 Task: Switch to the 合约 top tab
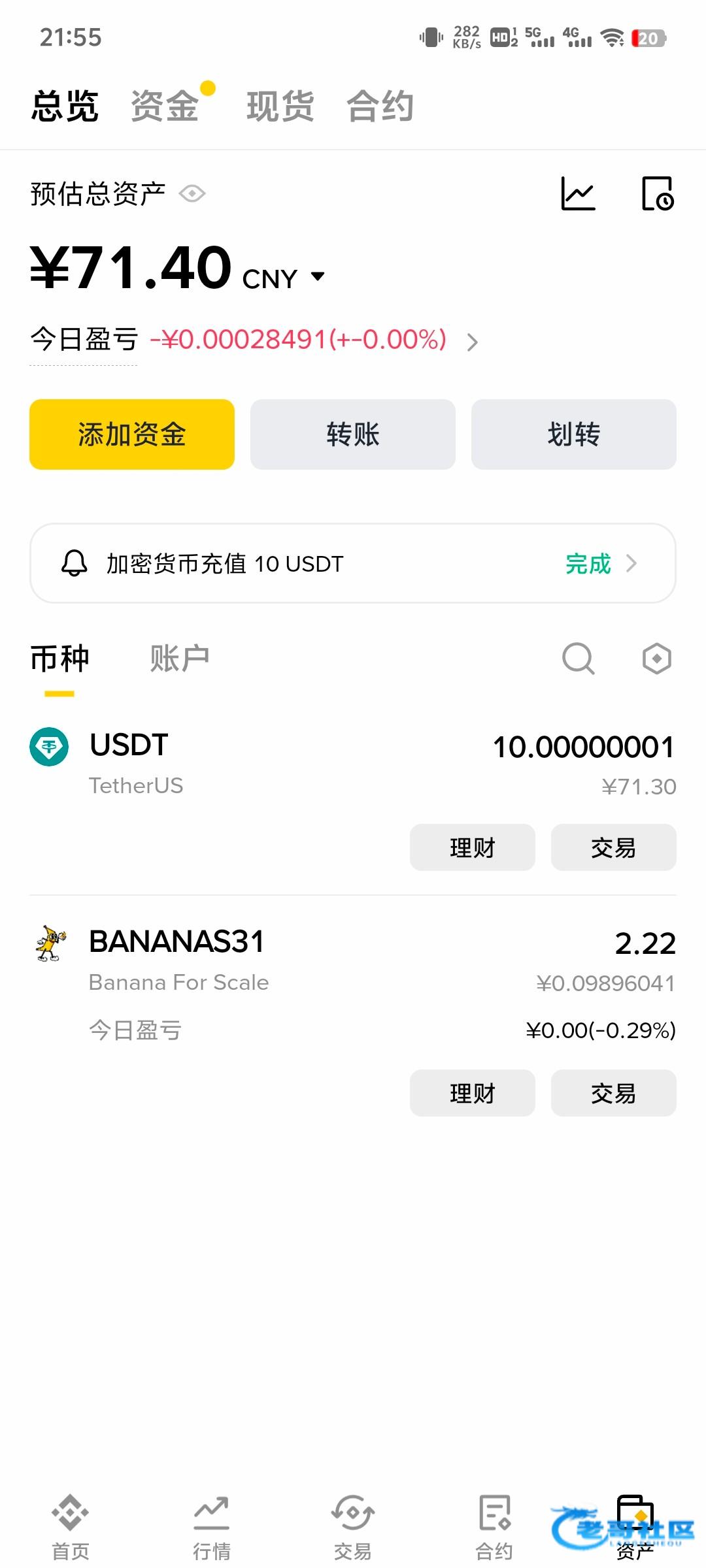click(380, 106)
